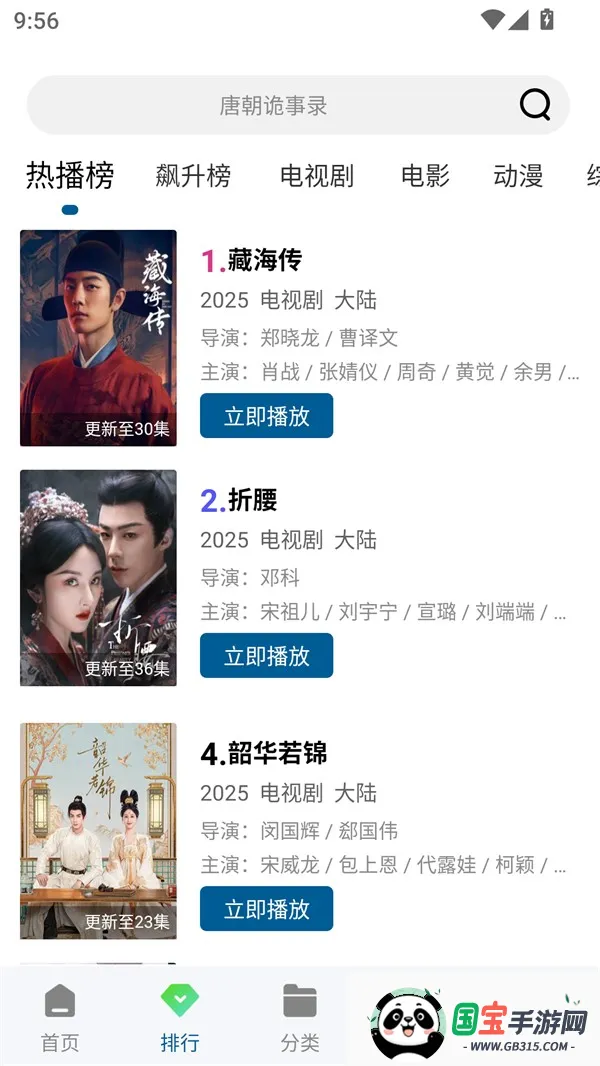600x1066 pixels.
Task: Open the 排行 bottom tab
Action: tap(180, 1018)
